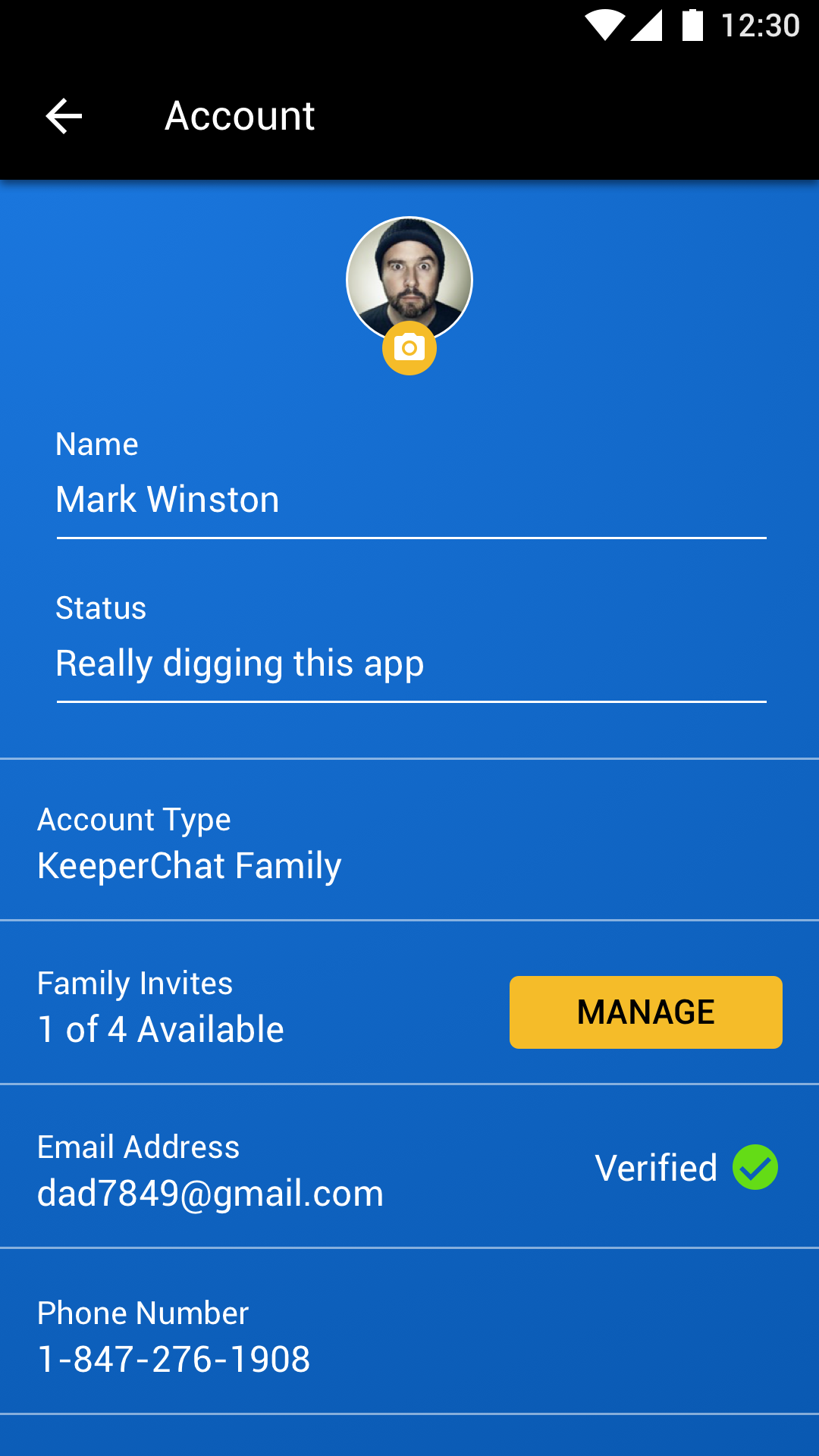The height and width of the screenshot is (1456, 819).
Task: Go back from the Account screen
Action: (x=64, y=116)
